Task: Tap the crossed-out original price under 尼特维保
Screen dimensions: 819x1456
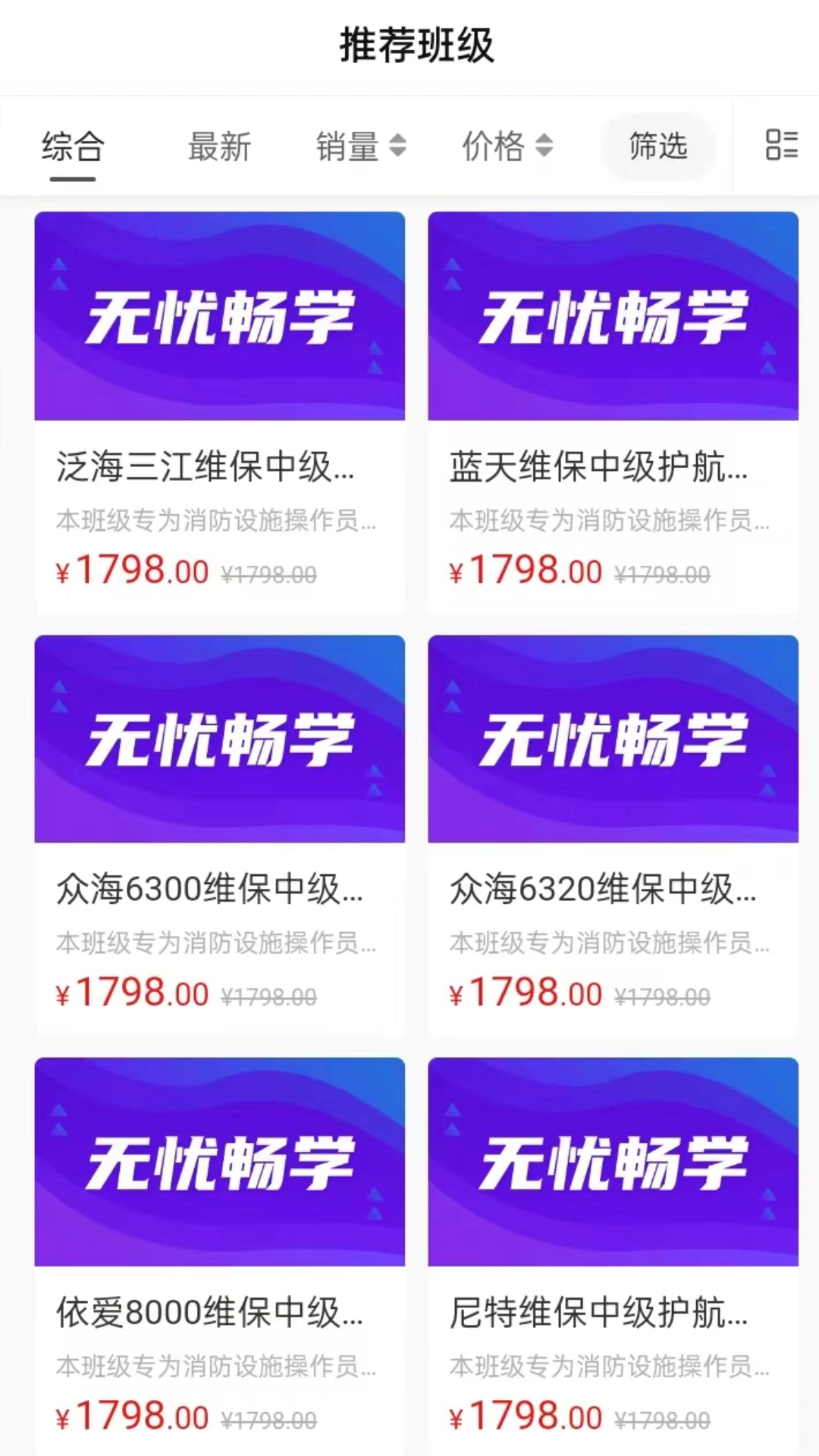Action: coord(664,1417)
